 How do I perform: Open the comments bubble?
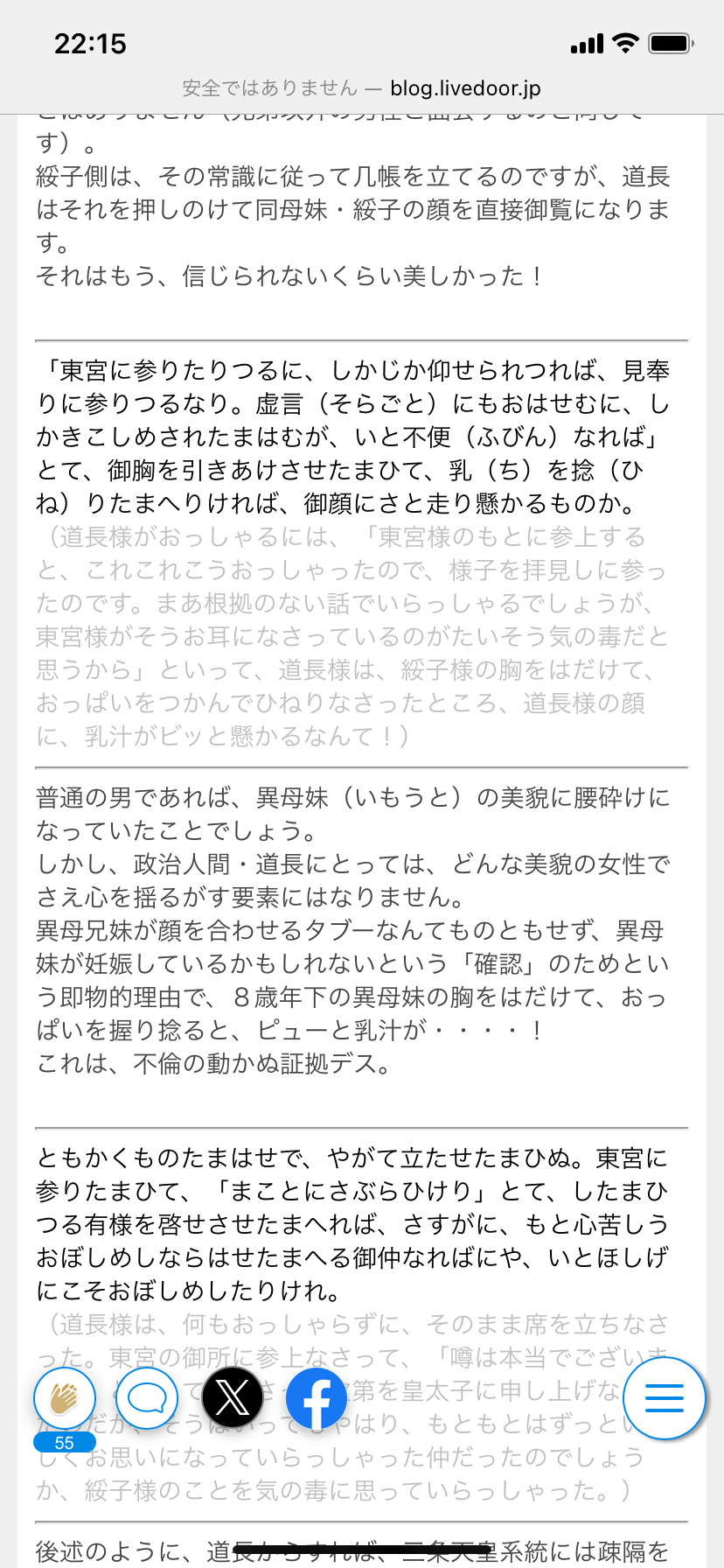[x=146, y=1398]
